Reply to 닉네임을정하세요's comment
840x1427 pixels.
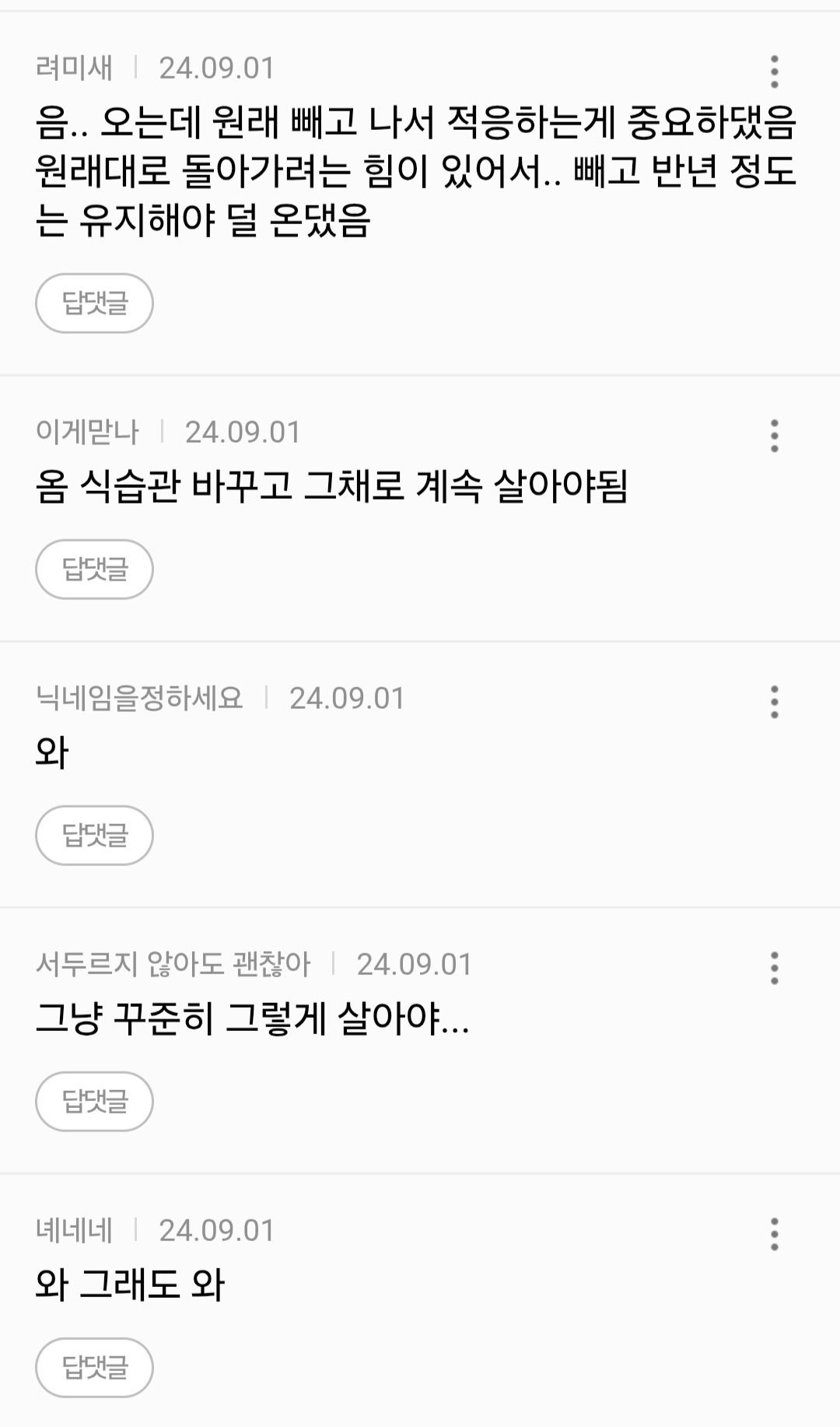(x=94, y=836)
